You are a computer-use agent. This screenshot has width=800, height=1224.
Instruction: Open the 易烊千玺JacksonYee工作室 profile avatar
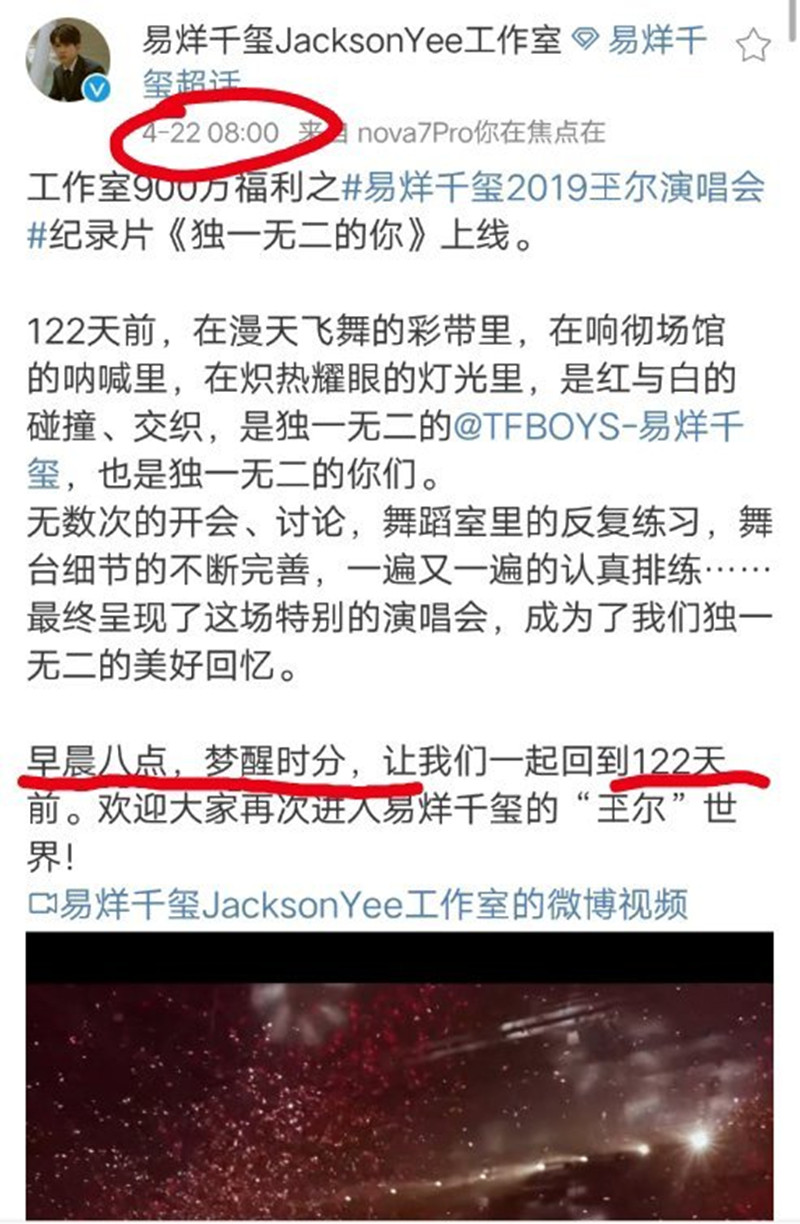pyautogui.click(x=65, y=61)
